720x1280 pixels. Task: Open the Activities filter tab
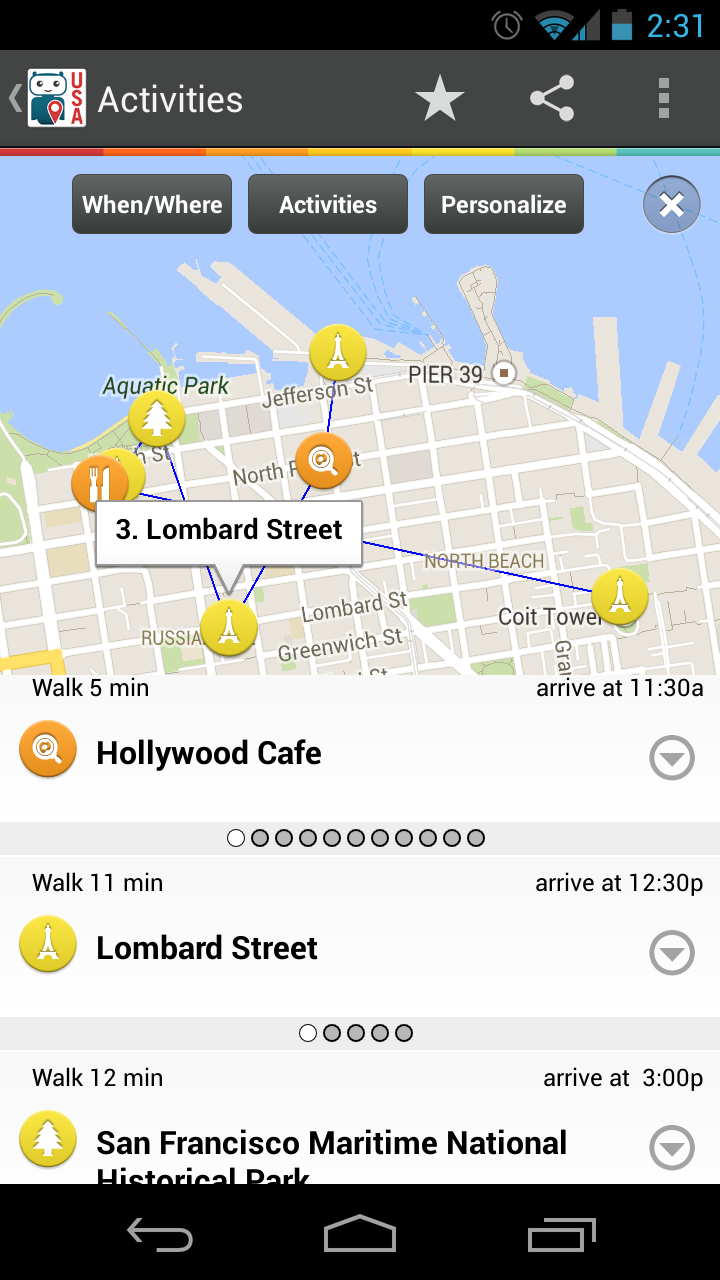pyautogui.click(x=327, y=204)
